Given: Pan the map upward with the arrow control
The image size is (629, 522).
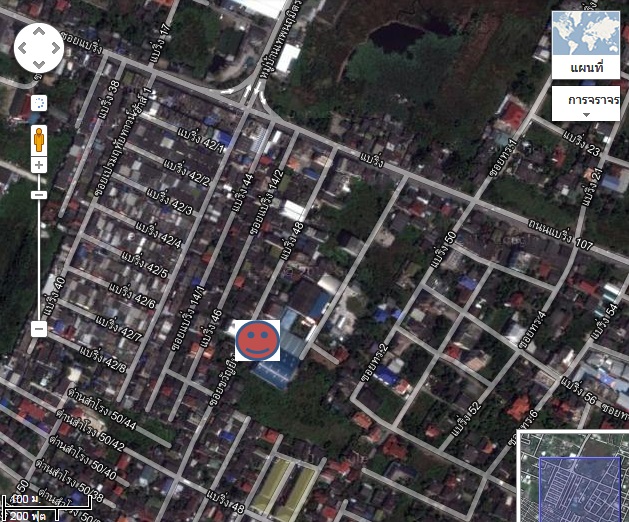Looking at the screenshot, I should (38, 32).
